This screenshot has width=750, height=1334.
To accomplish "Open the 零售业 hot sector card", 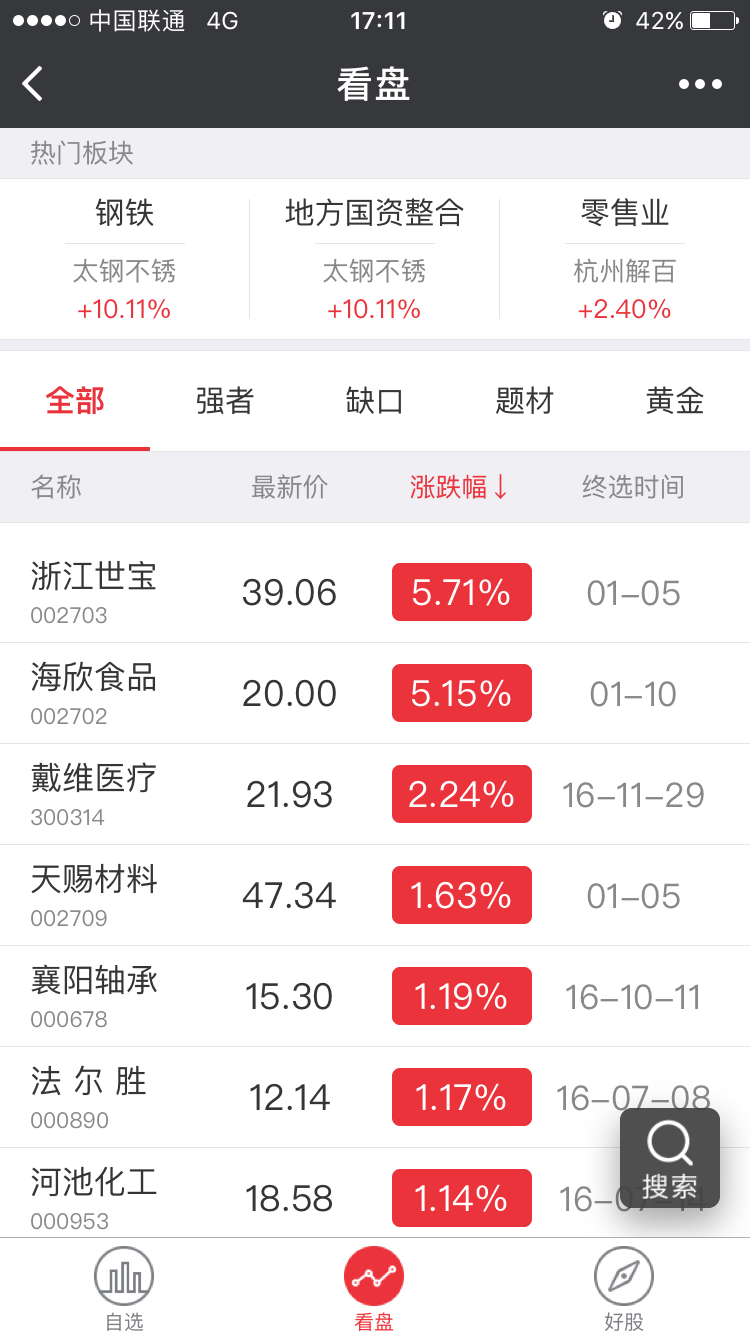I will click(x=624, y=258).
